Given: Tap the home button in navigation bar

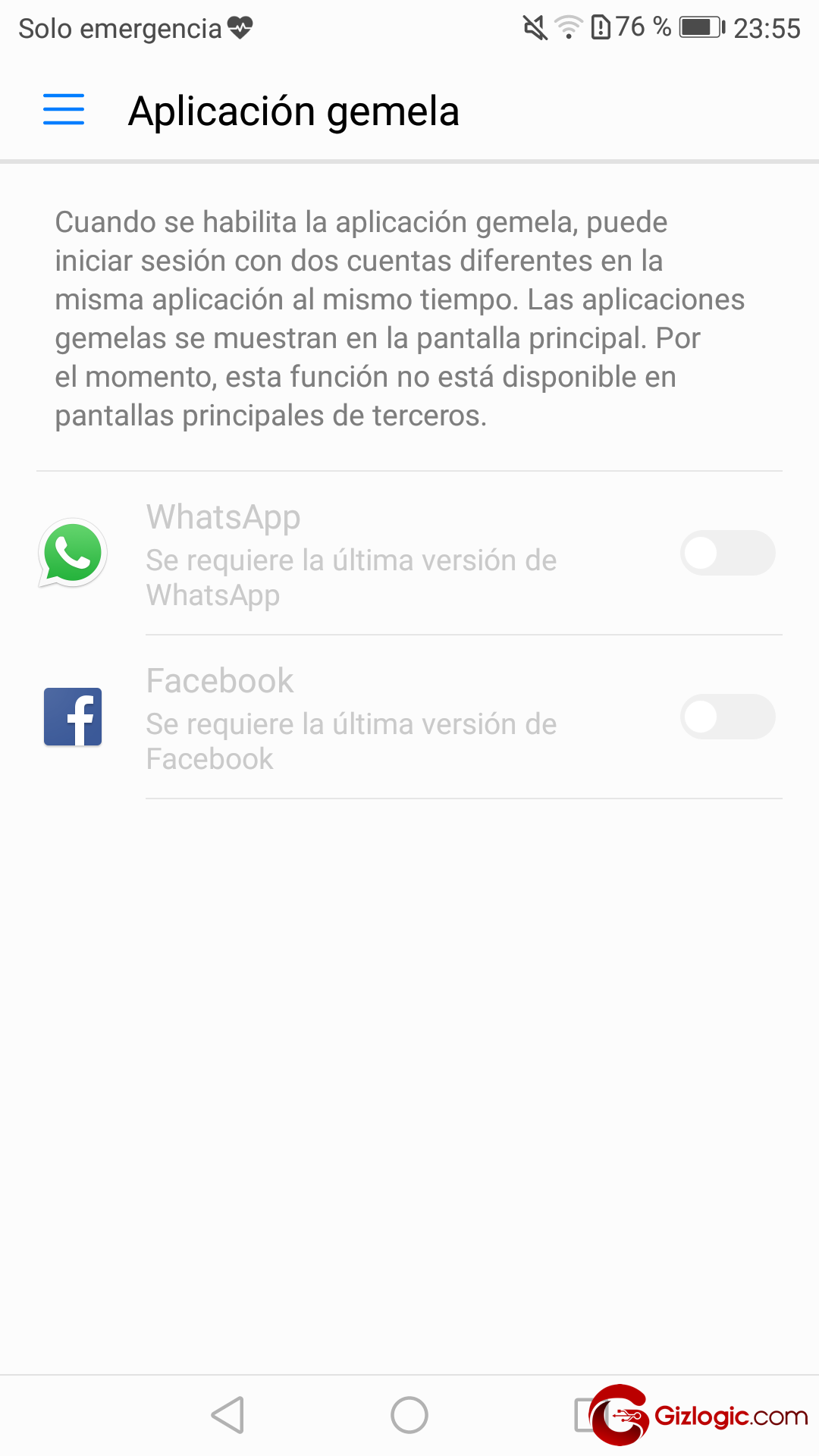Looking at the screenshot, I should pyautogui.click(x=409, y=1415).
